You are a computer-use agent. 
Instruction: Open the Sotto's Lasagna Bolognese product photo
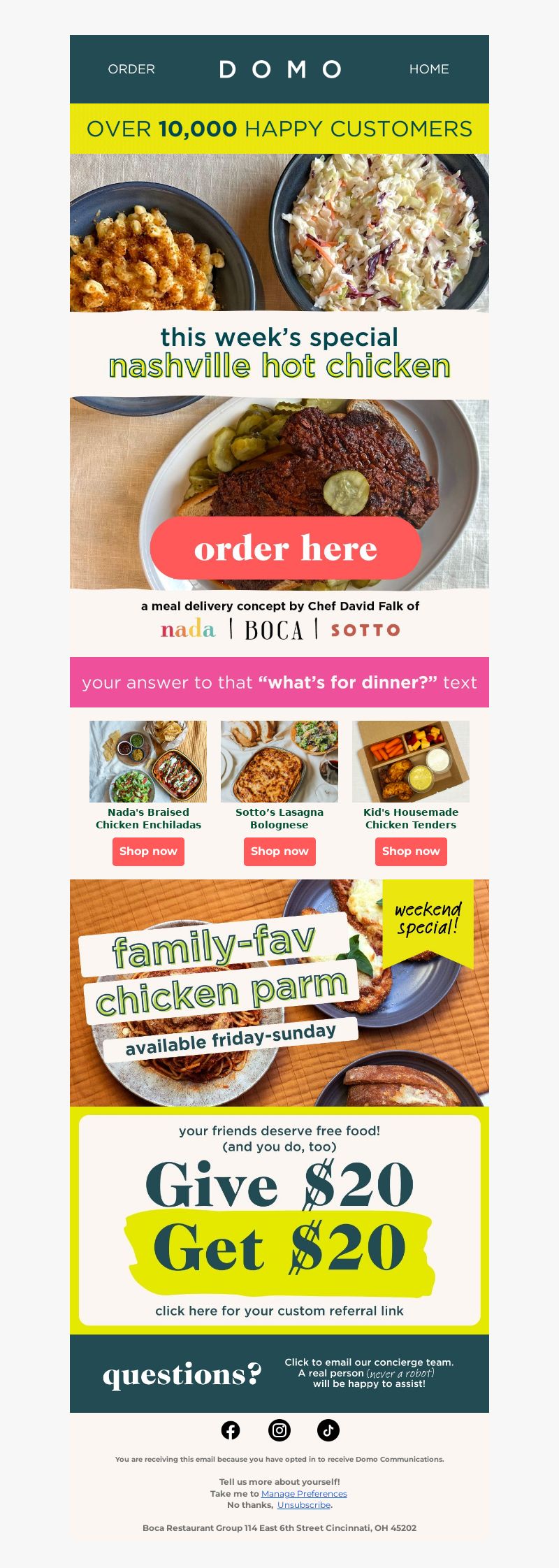click(x=279, y=761)
